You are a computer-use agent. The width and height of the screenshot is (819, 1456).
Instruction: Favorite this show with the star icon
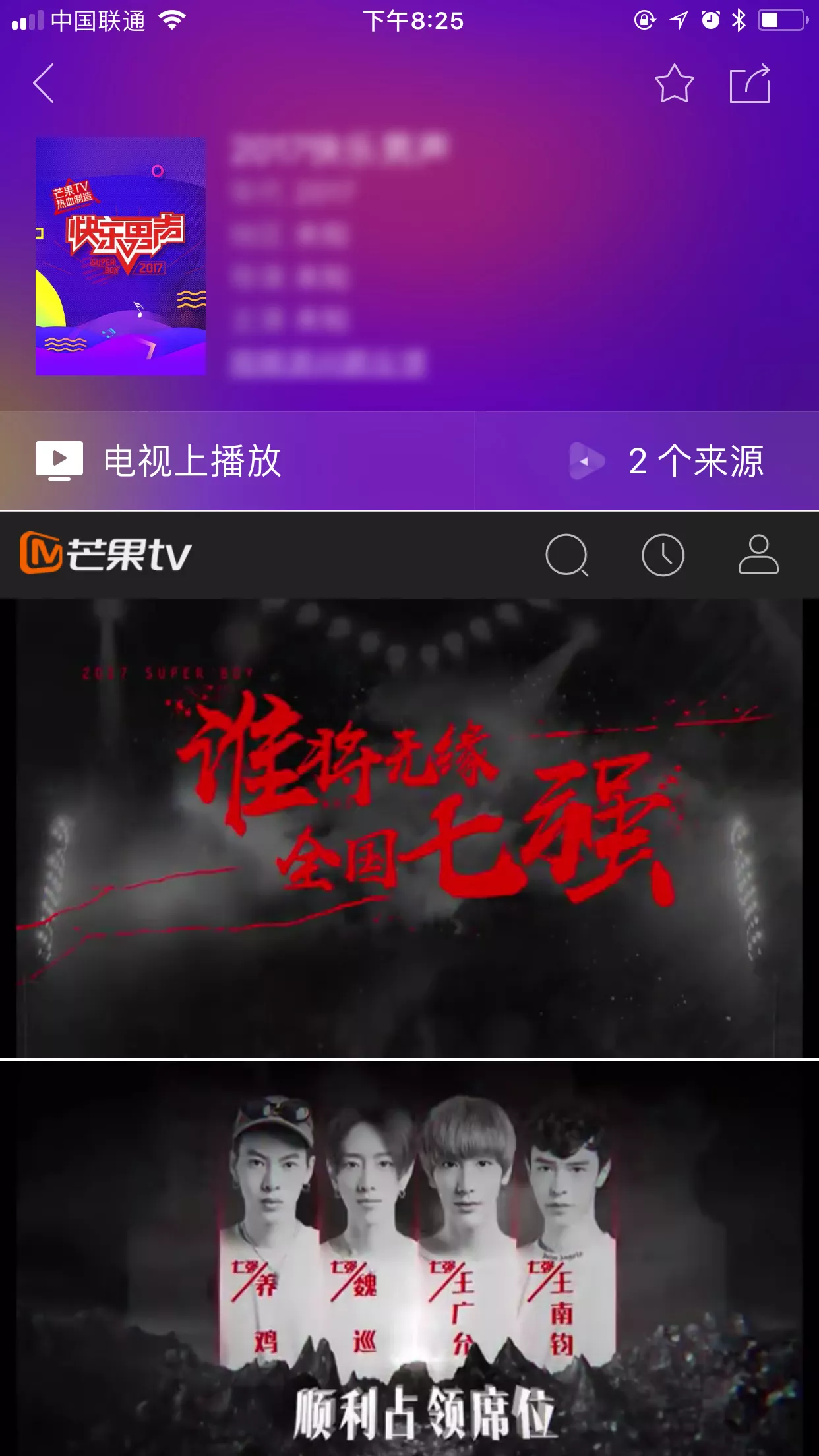point(674,84)
